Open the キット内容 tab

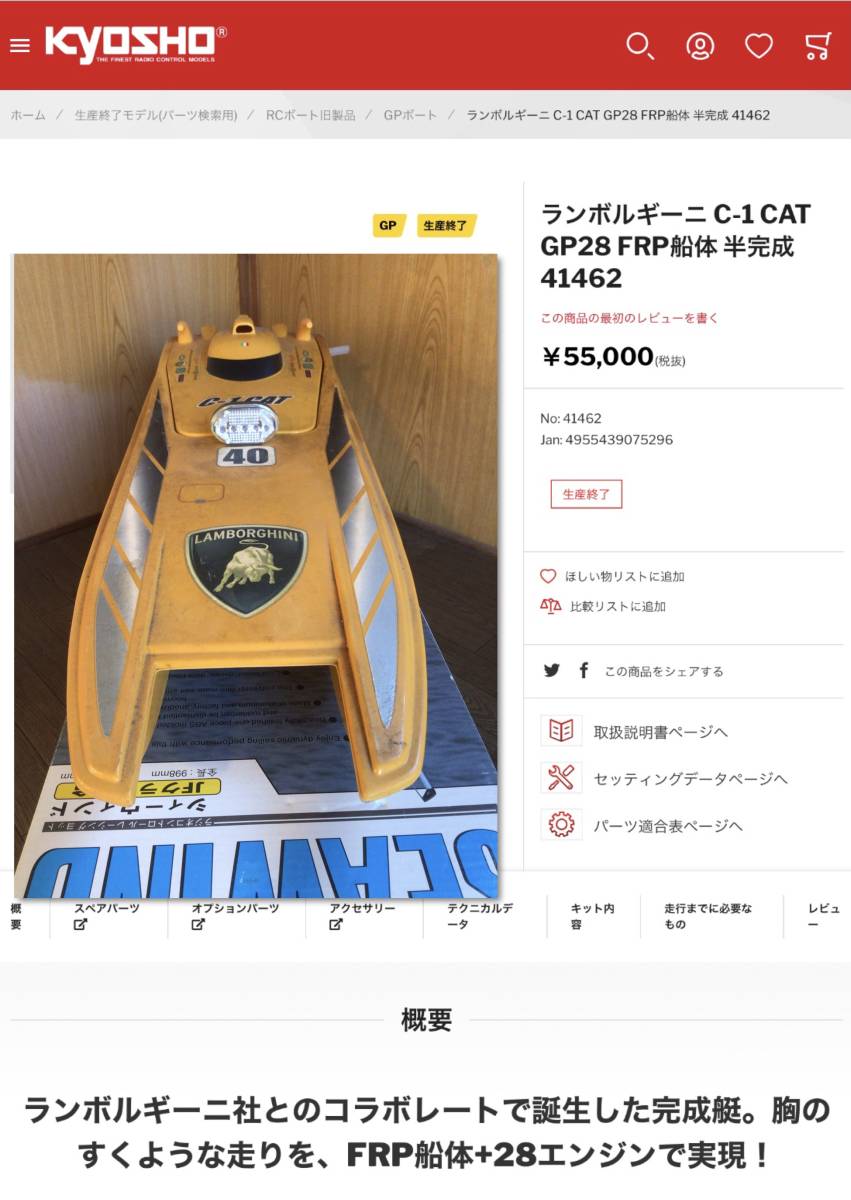tap(590, 913)
